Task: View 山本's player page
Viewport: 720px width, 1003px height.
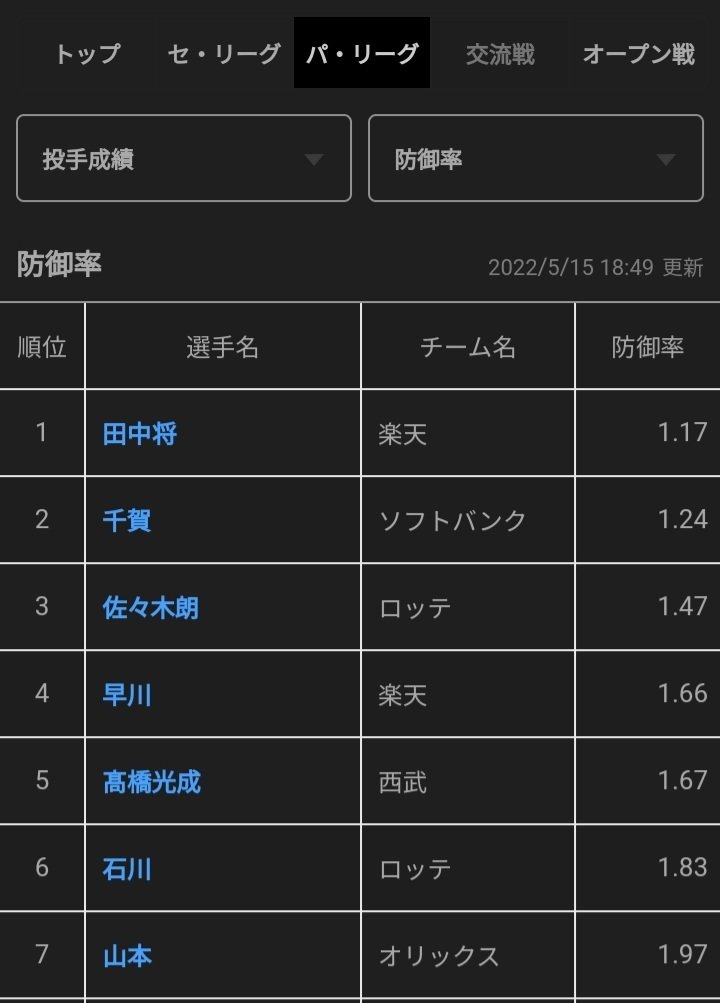Action: [x=127, y=955]
